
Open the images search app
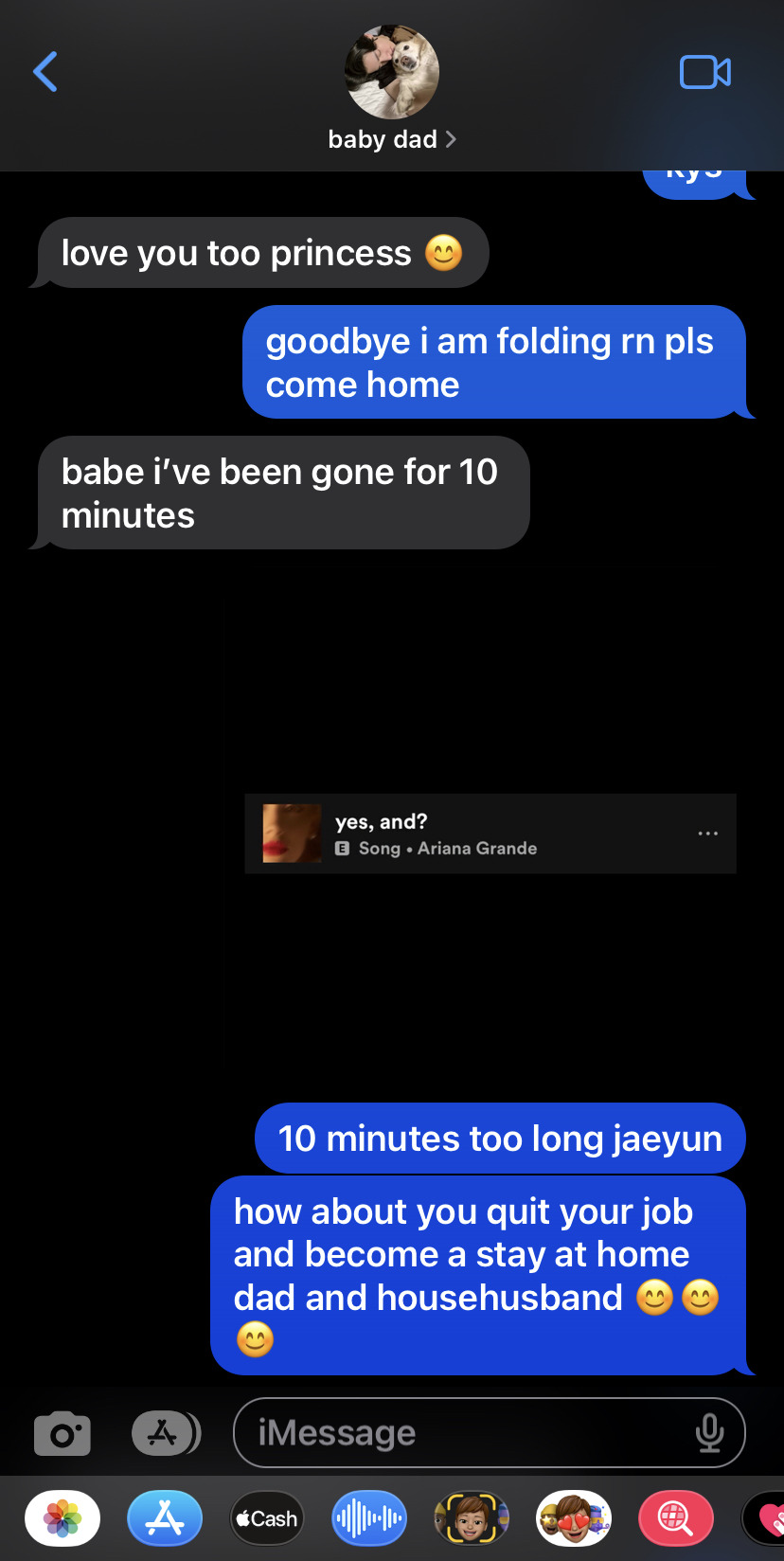(x=676, y=1518)
